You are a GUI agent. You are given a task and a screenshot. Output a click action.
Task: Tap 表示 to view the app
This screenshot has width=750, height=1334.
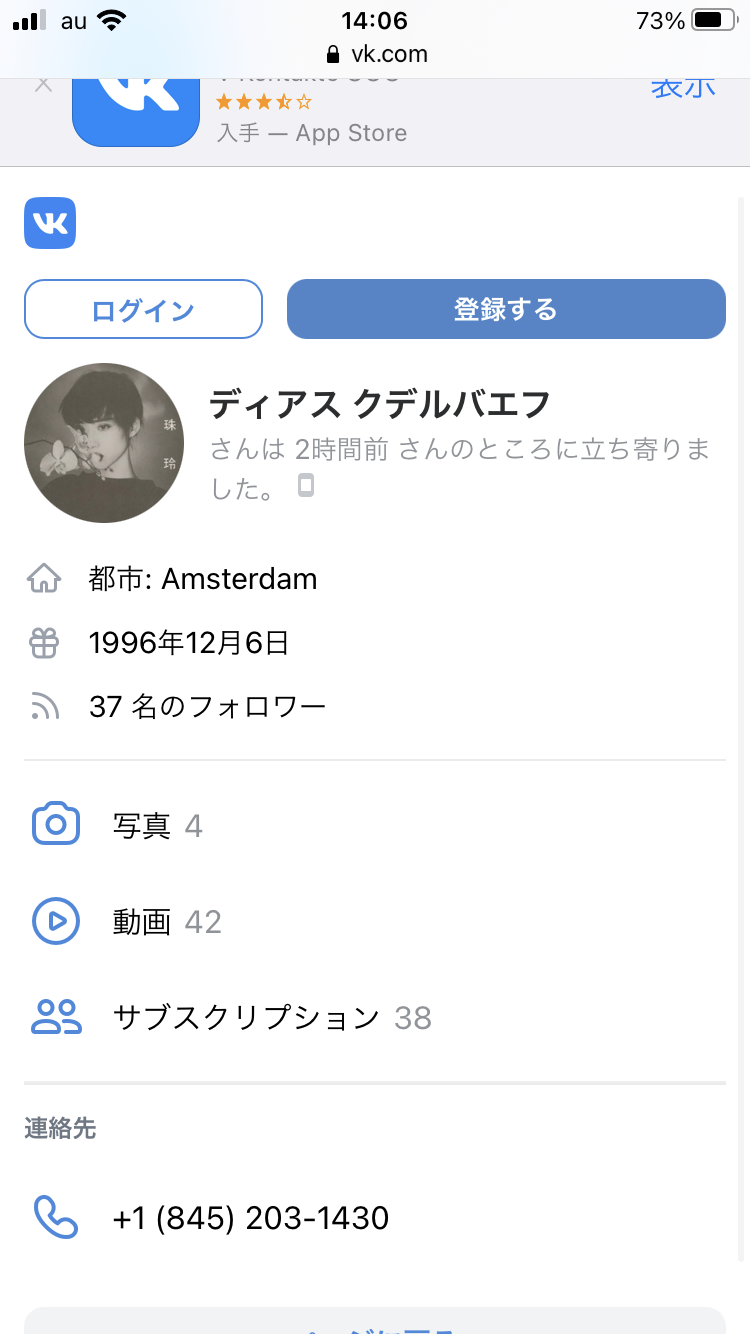point(683,88)
